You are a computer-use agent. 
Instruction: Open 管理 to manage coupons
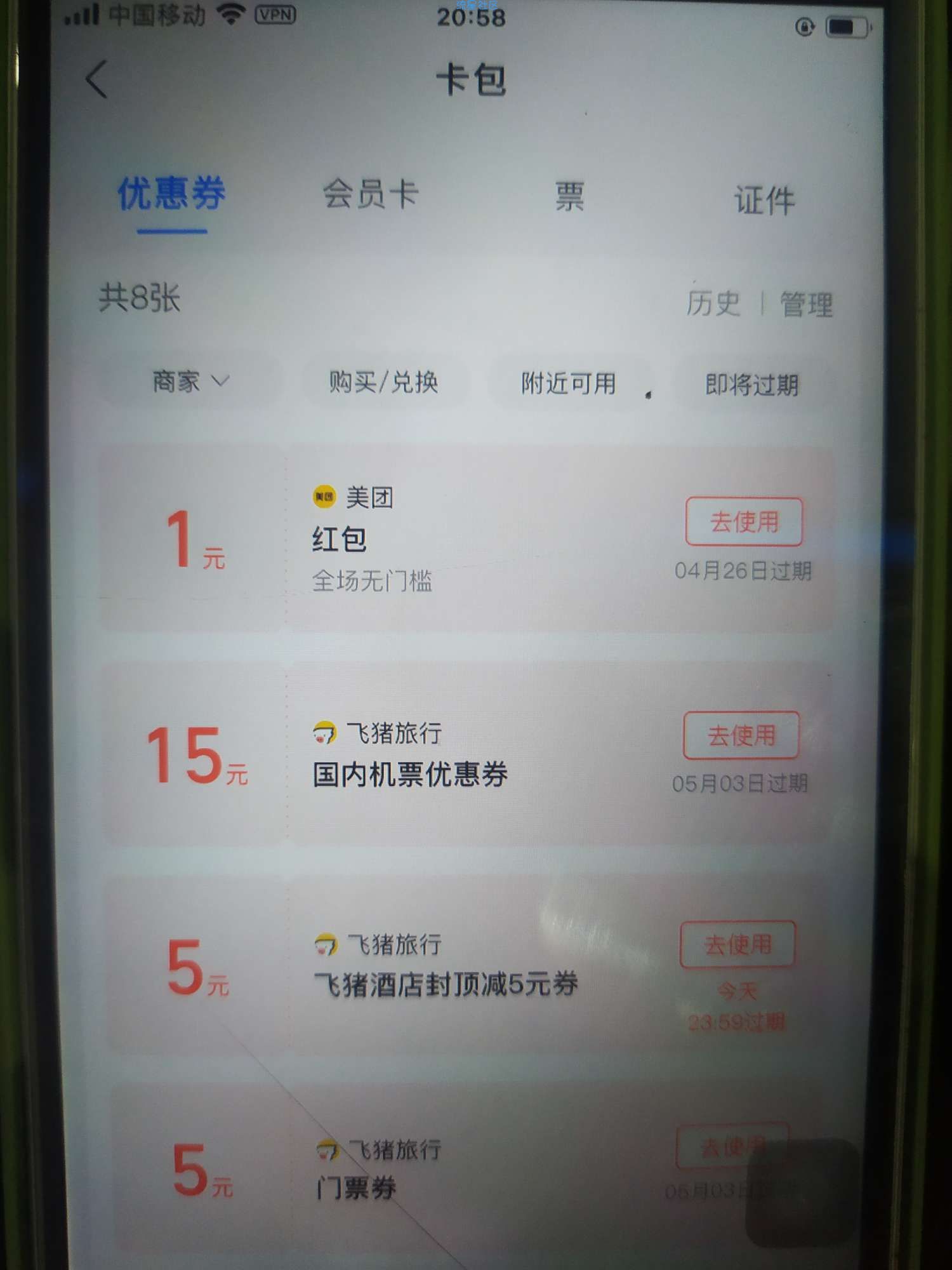806,305
